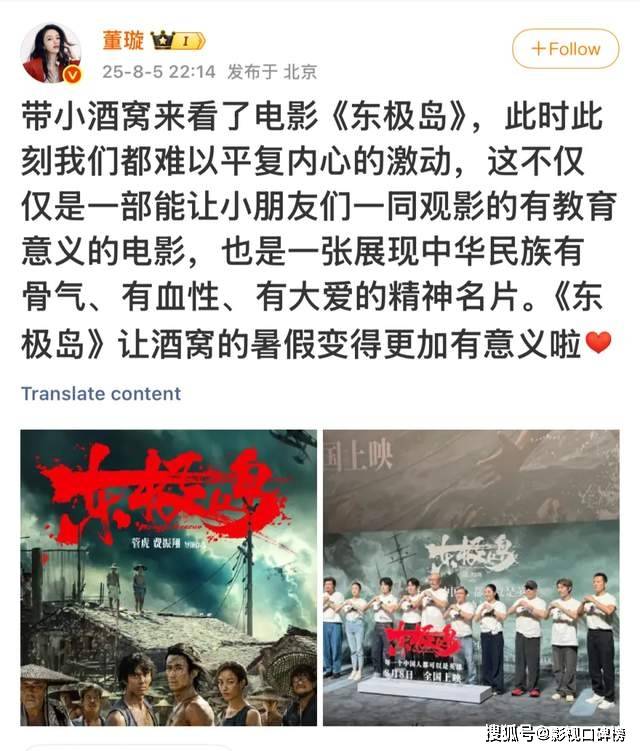Viewport: 640px width, 751px height.
Task: Follow 董璇's account
Action: click(x=564, y=48)
